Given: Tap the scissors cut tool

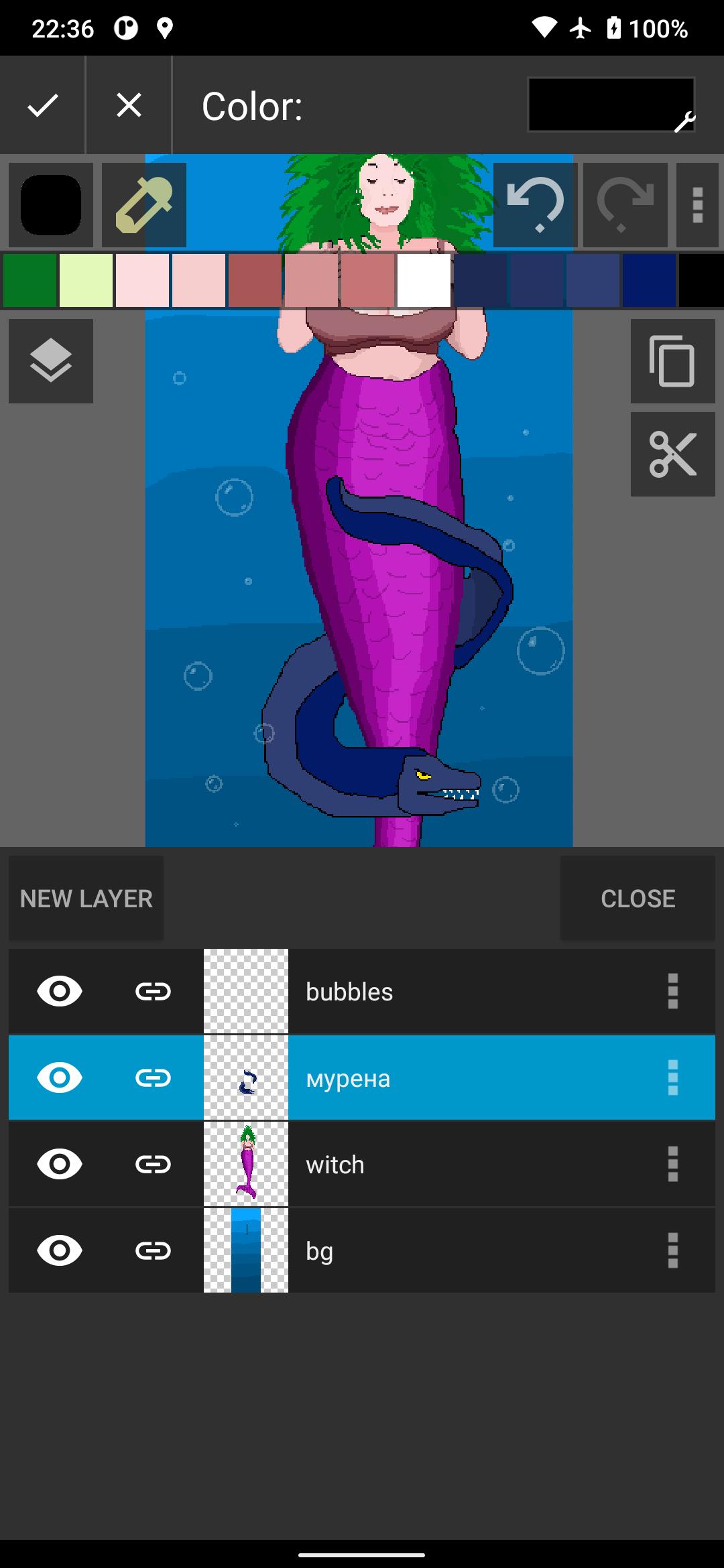Looking at the screenshot, I should pyautogui.click(x=672, y=454).
